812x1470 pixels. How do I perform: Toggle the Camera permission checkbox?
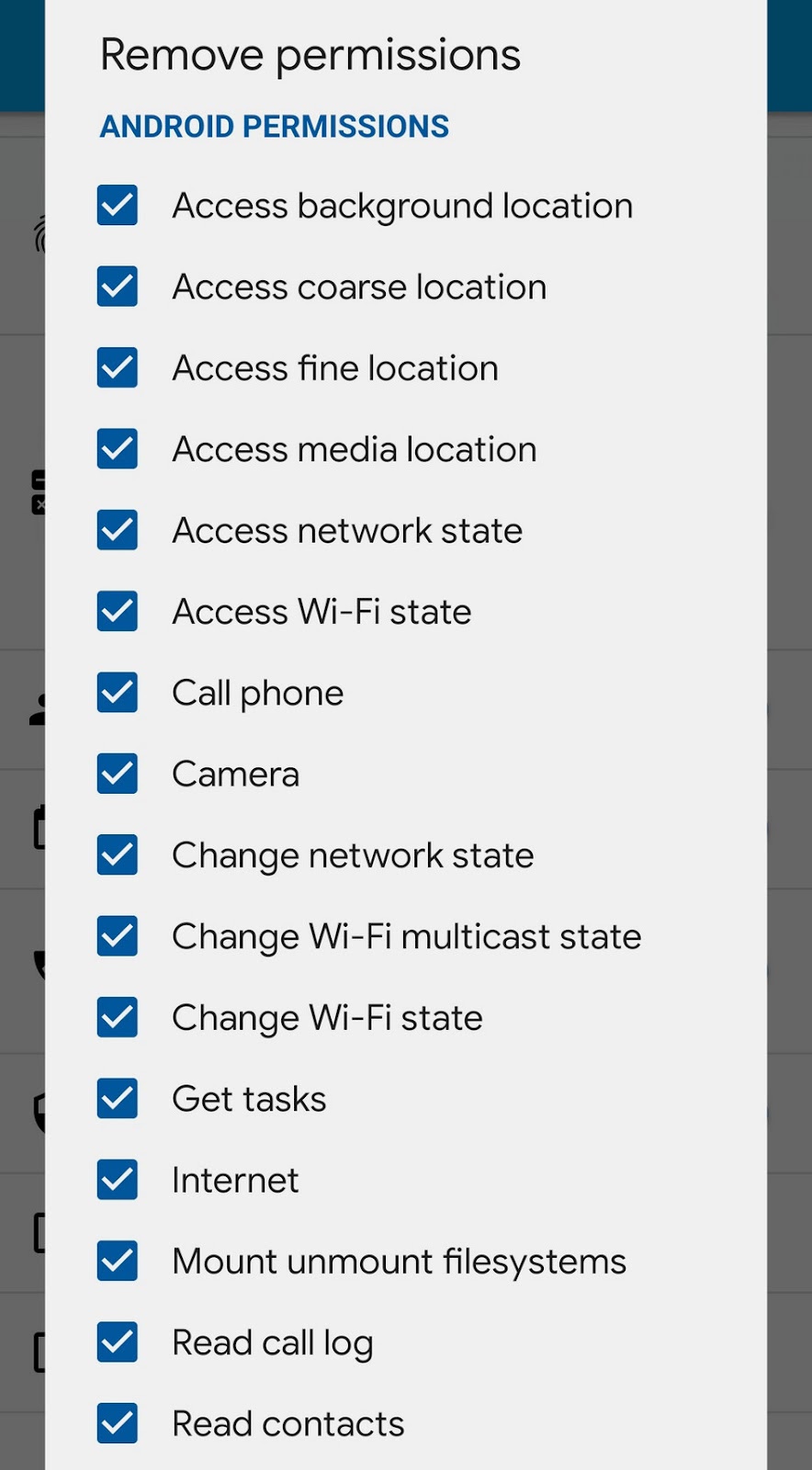point(118,774)
